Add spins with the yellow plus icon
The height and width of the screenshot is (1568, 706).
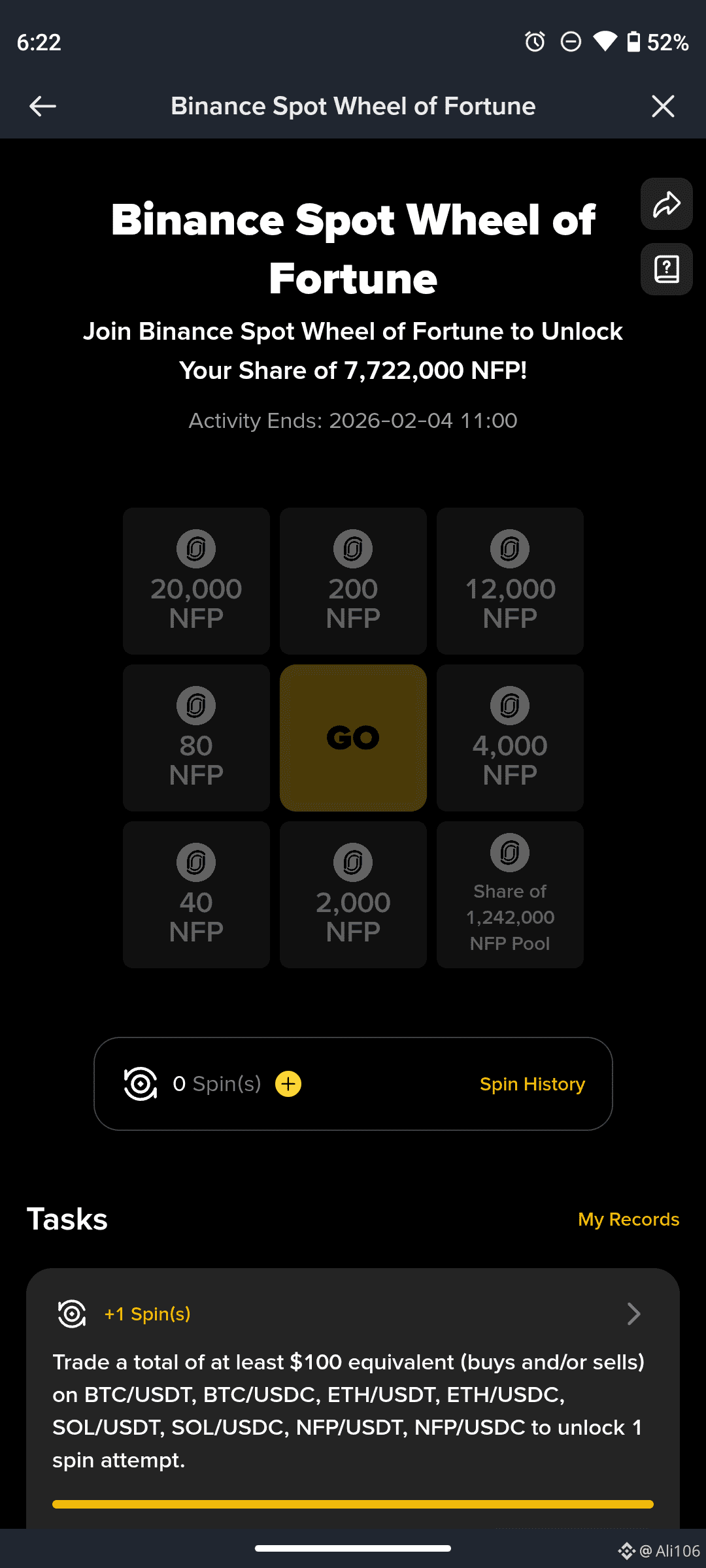[x=288, y=1084]
